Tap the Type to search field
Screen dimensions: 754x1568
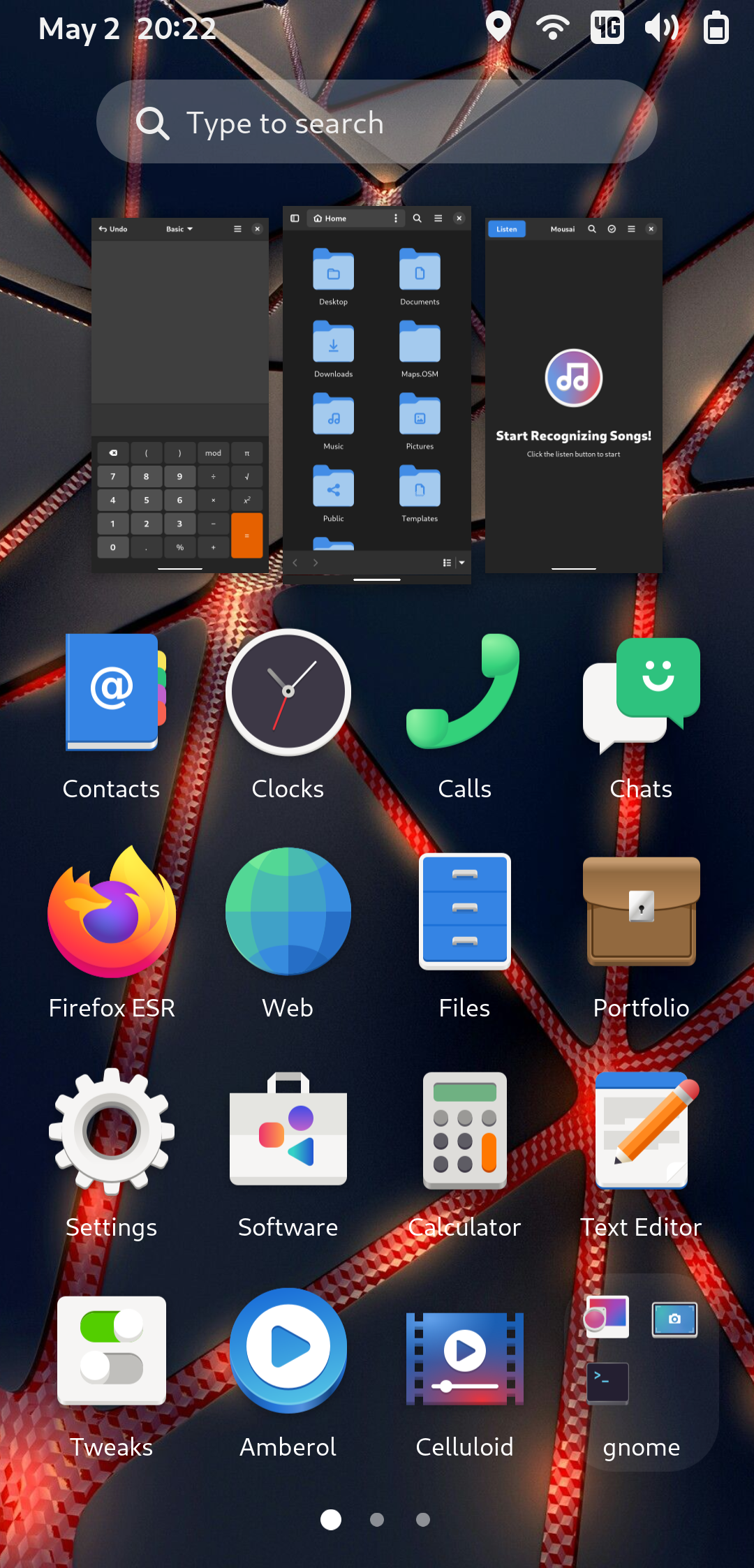377,122
